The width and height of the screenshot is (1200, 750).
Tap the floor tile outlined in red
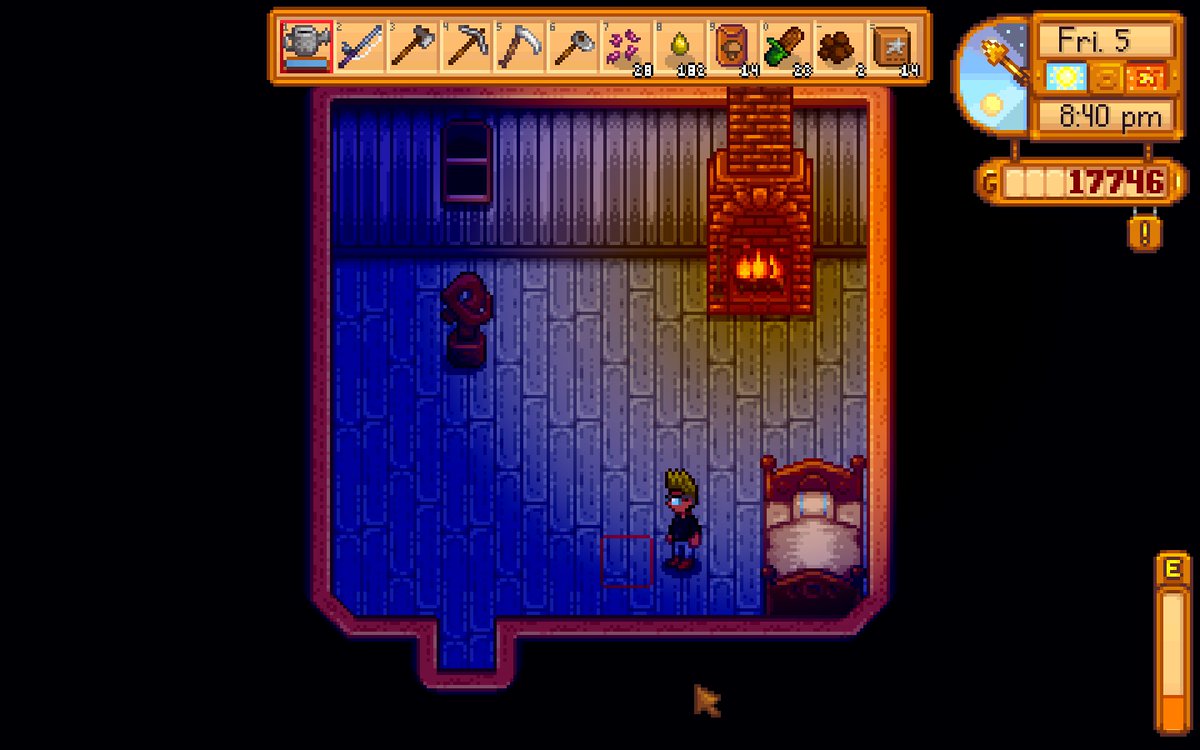(627, 561)
